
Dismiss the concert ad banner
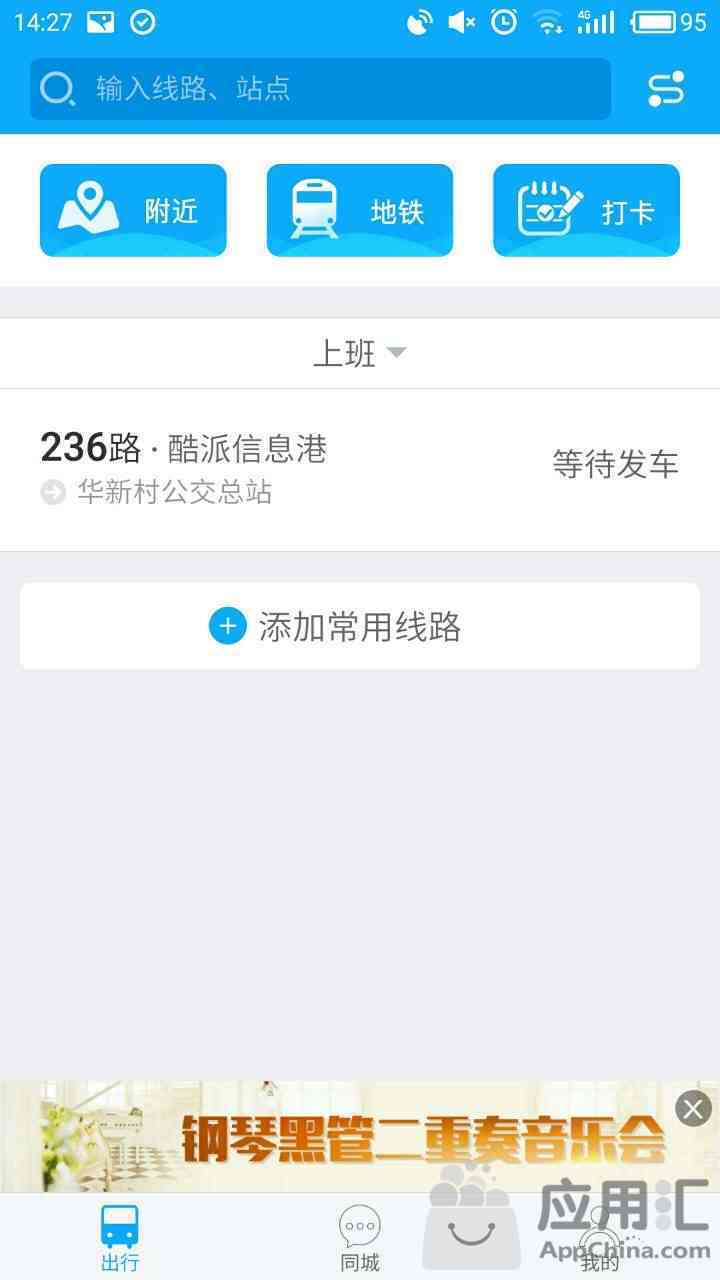point(693,1108)
